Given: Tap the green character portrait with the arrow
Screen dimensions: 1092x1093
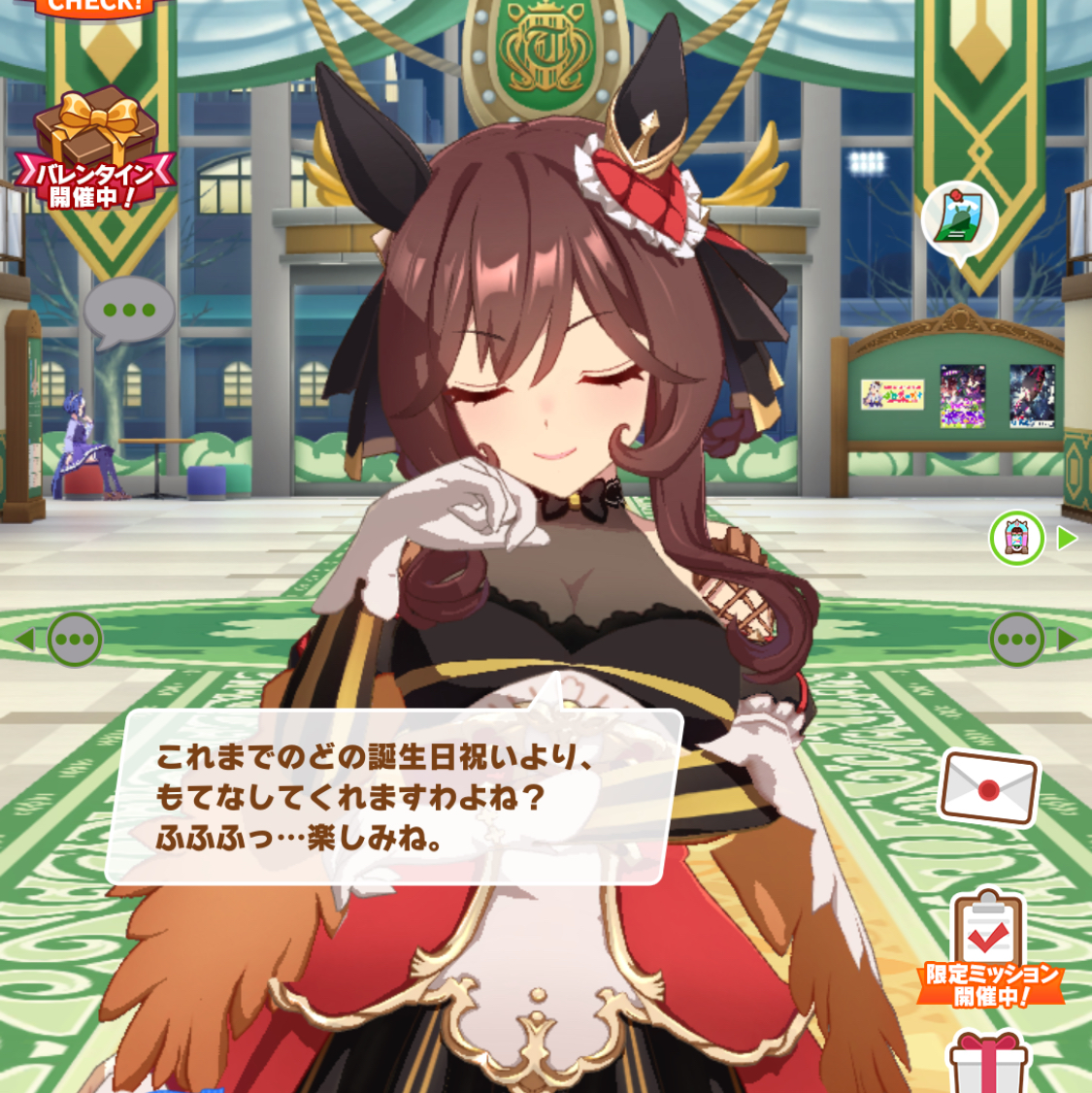Looking at the screenshot, I should [1017, 538].
